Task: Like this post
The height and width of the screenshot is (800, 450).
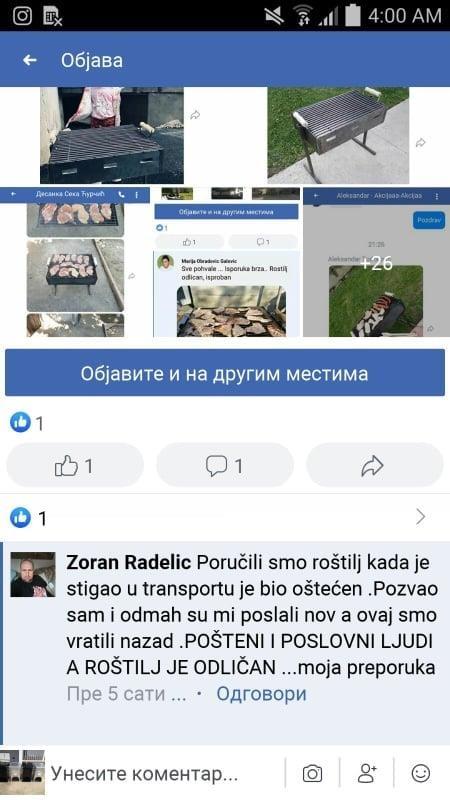Action: (74, 465)
